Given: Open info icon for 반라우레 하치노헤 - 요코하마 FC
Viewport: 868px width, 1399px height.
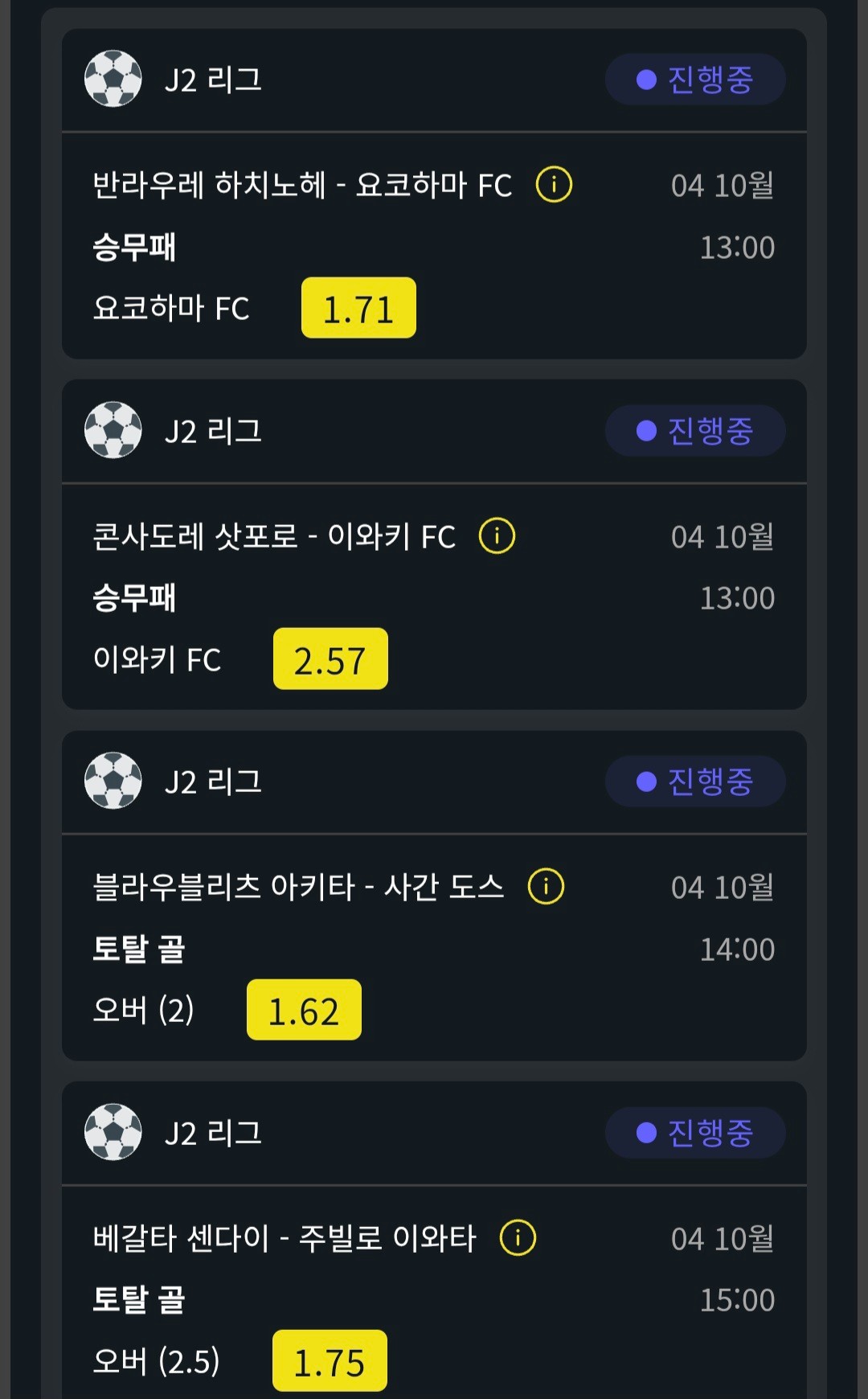Looking at the screenshot, I should tap(554, 185).
